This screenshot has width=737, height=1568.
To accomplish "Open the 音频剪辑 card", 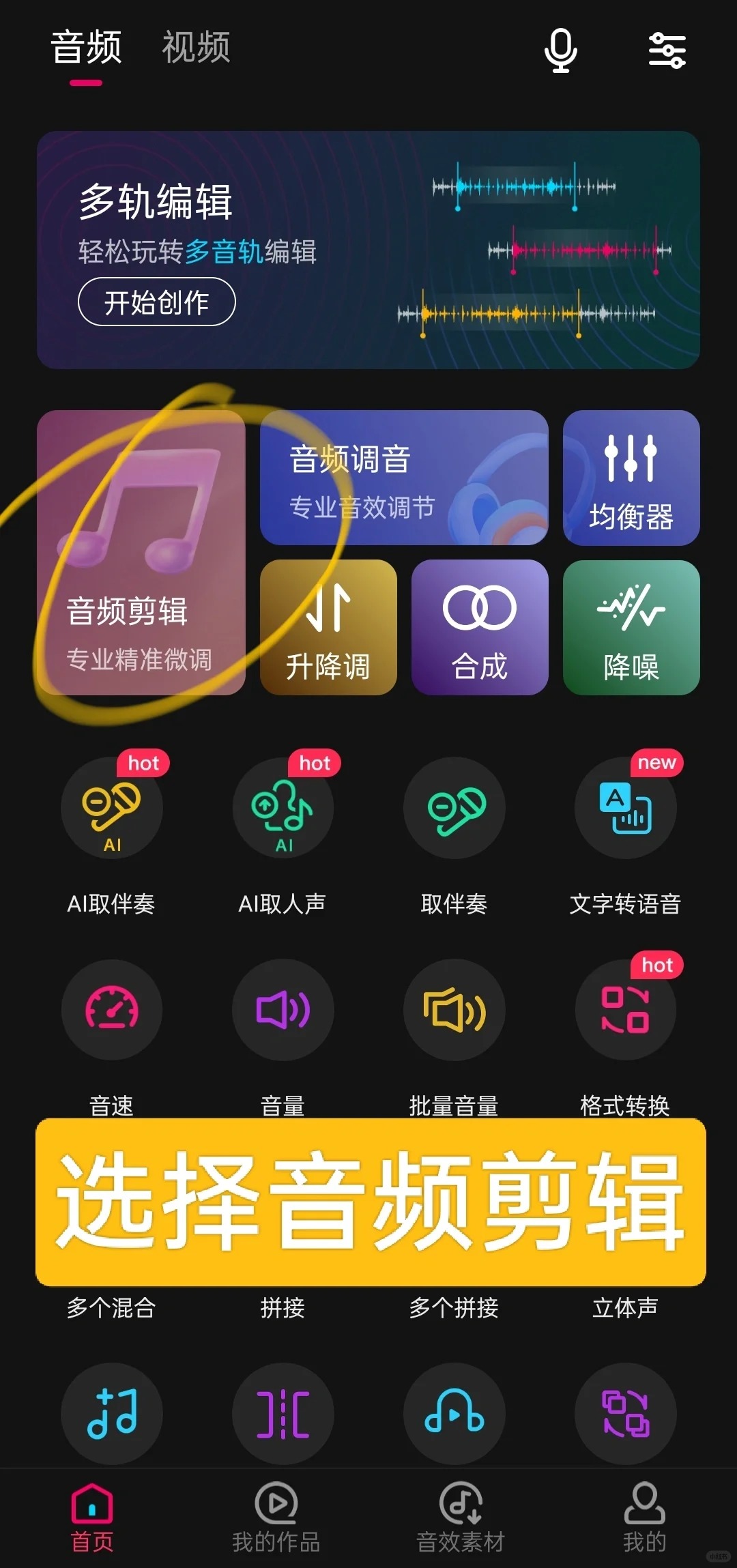I will [x=141, y=553].
